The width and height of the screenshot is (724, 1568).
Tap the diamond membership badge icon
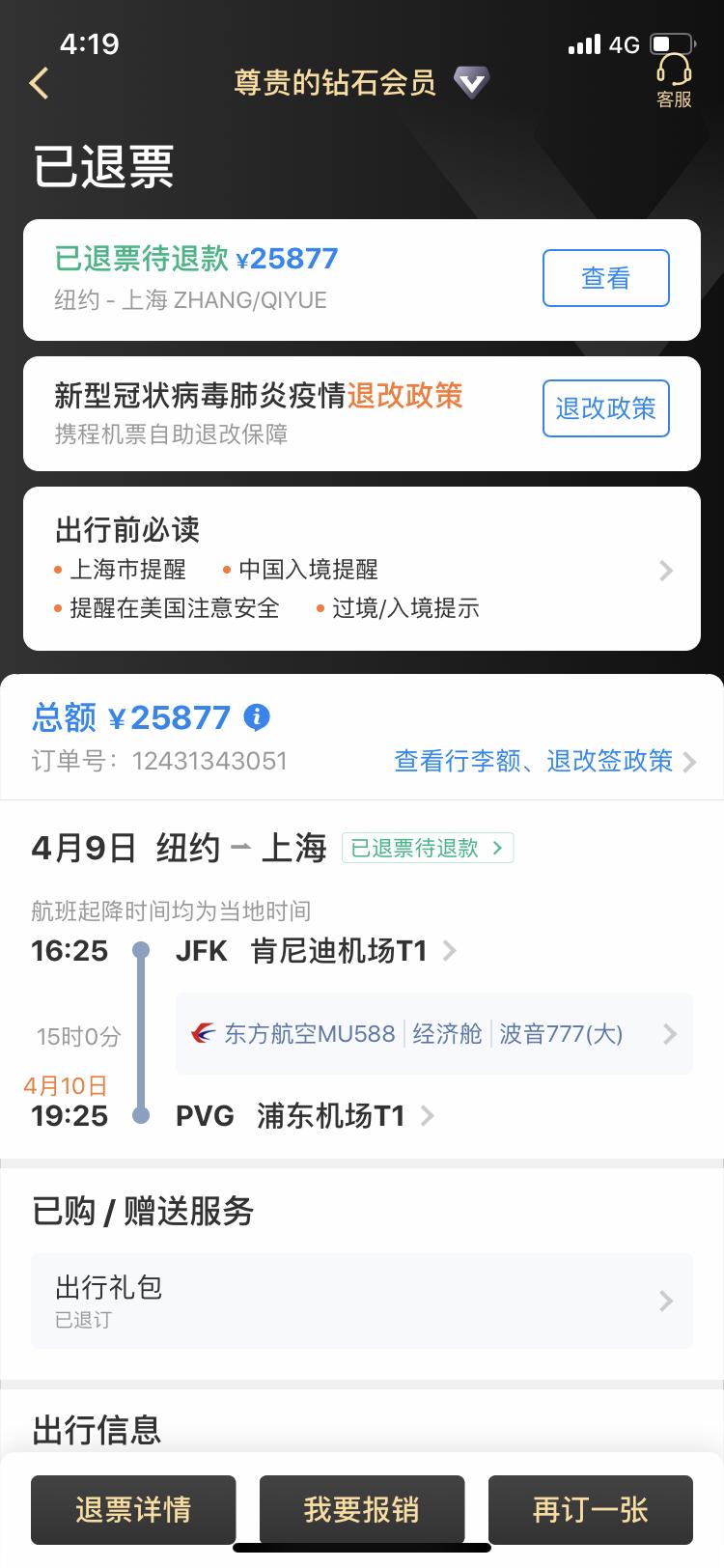[471, 83]
